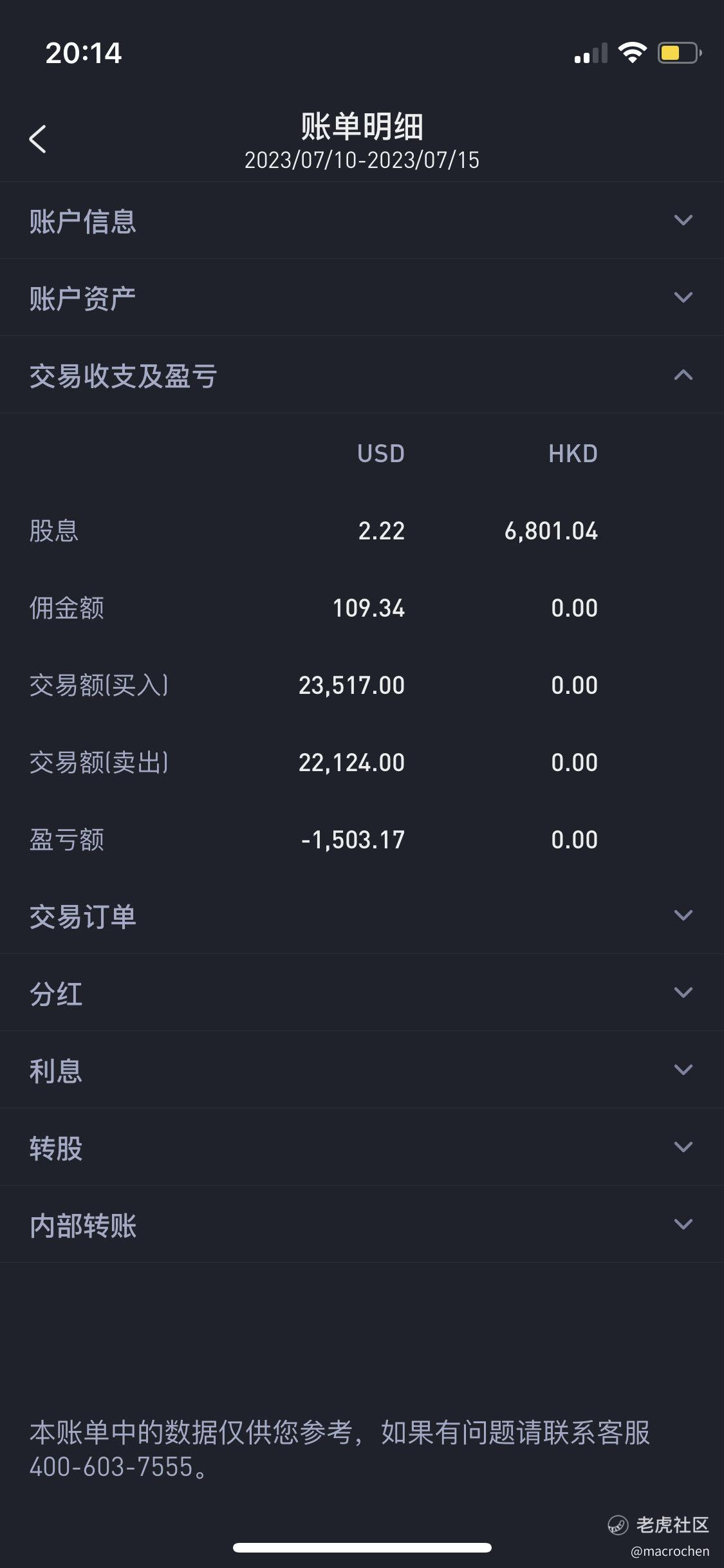
Task: Expand the 账户信息 section
Action: (x=362, y=221)
